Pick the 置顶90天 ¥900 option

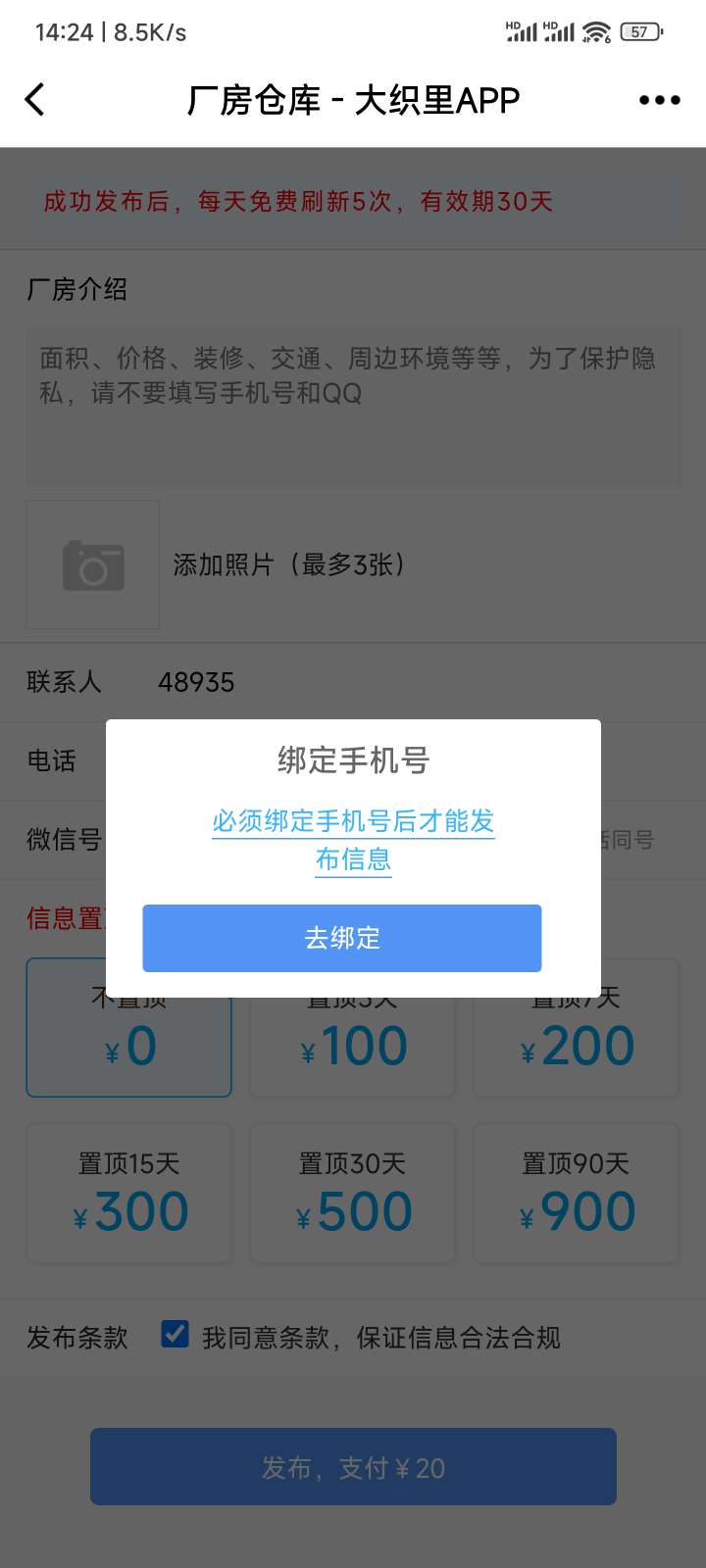tap(577, 1193)
